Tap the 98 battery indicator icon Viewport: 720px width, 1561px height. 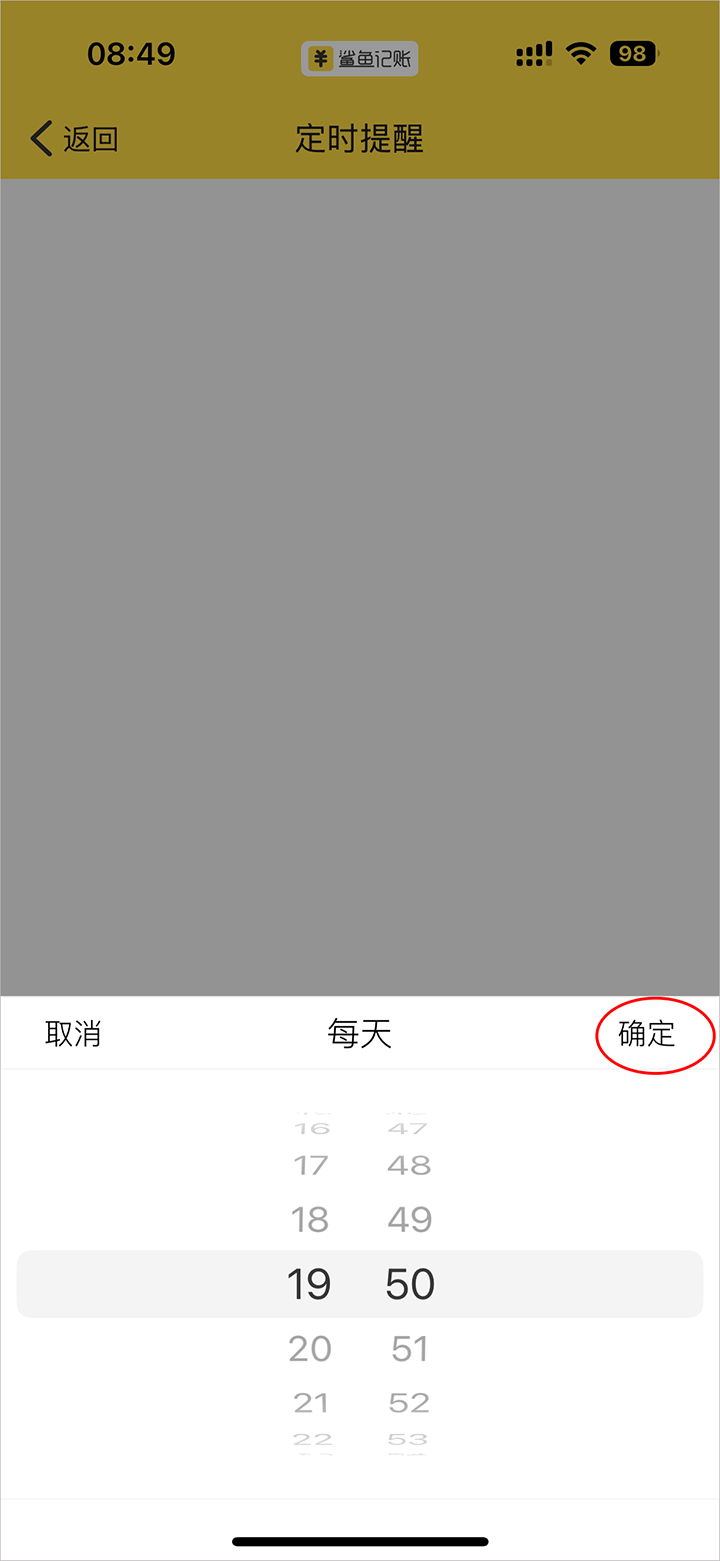(632, 55)
